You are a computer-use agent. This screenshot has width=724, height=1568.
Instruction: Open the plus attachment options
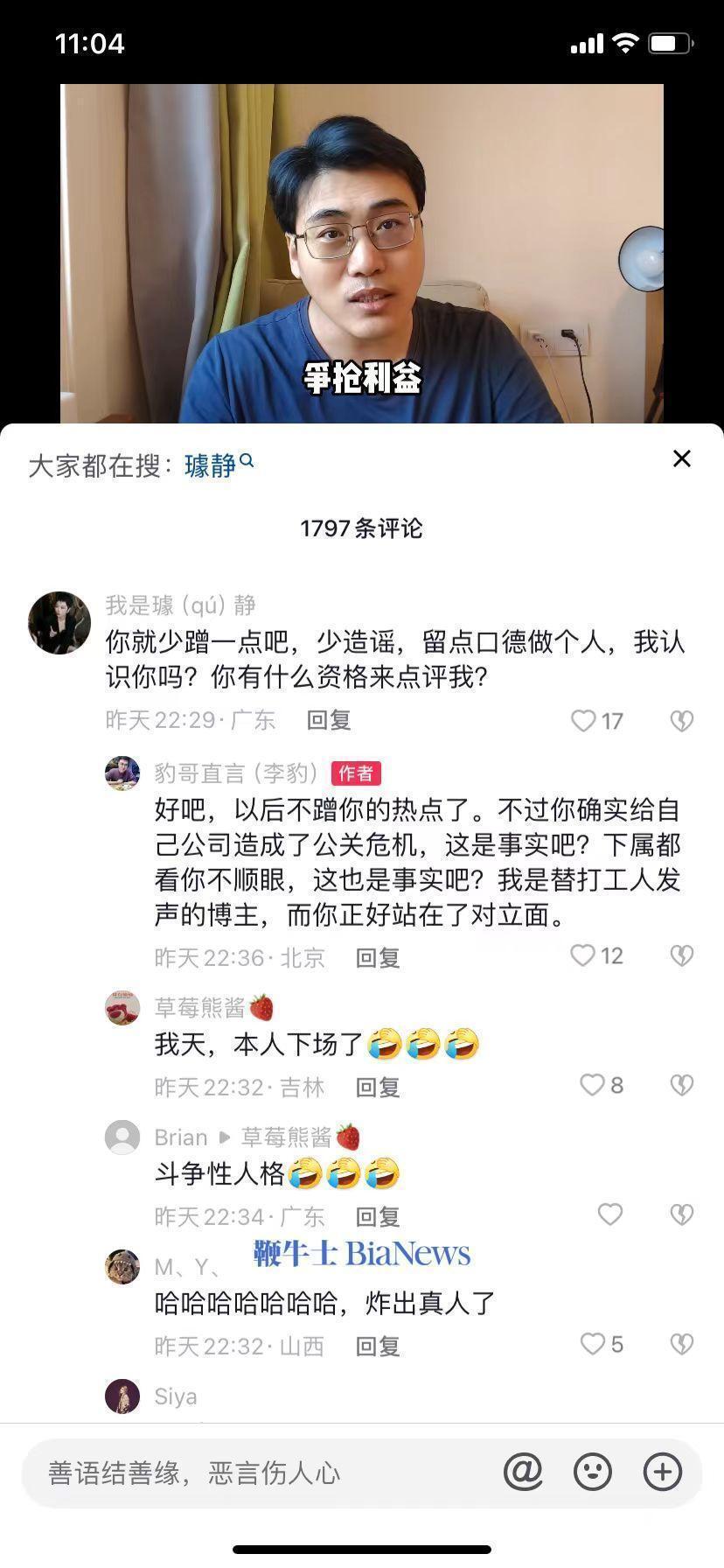pos(662,1472)
